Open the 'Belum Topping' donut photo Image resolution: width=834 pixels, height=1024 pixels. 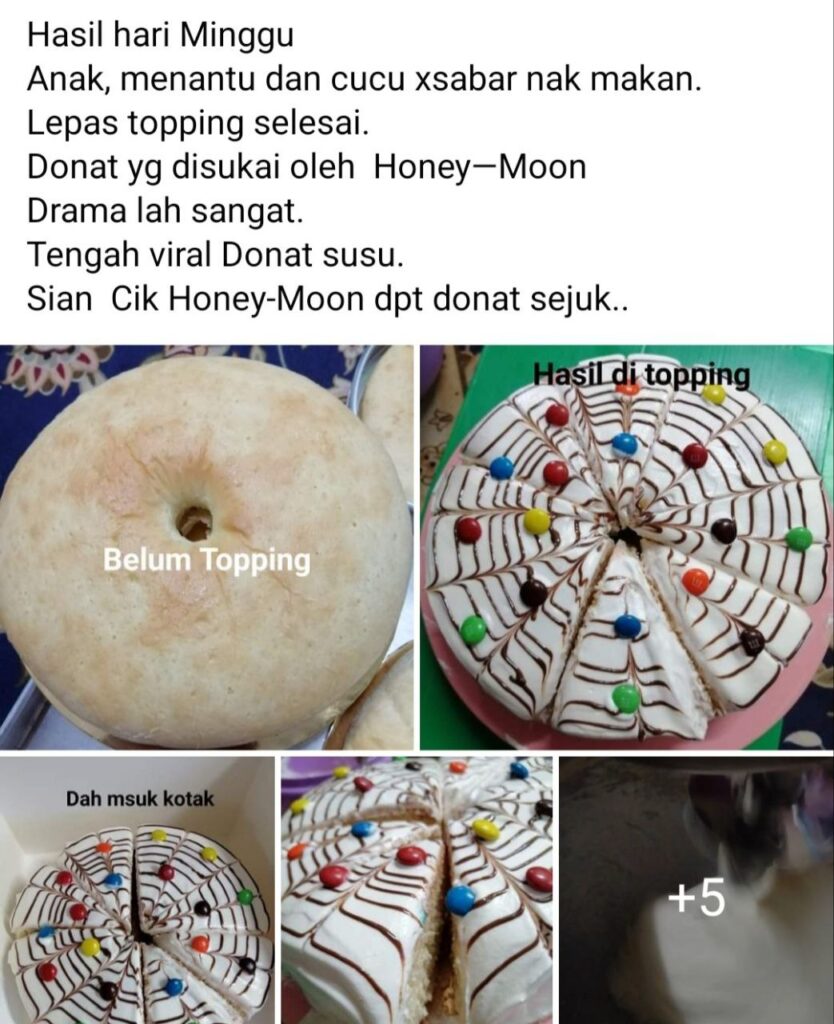click(x=206, y=548)
